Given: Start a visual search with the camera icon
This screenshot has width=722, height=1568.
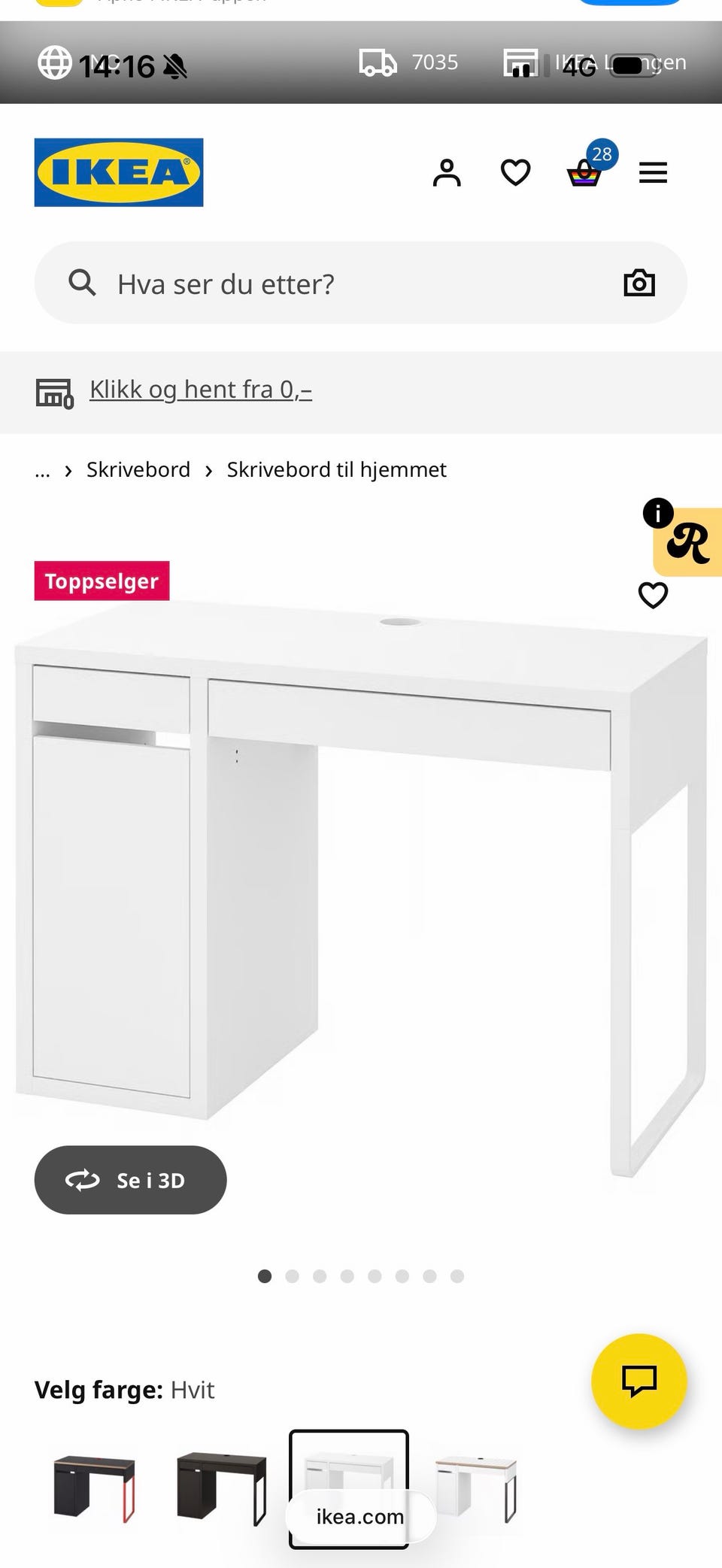Looking at the screenshot, I should pos(639,283).
